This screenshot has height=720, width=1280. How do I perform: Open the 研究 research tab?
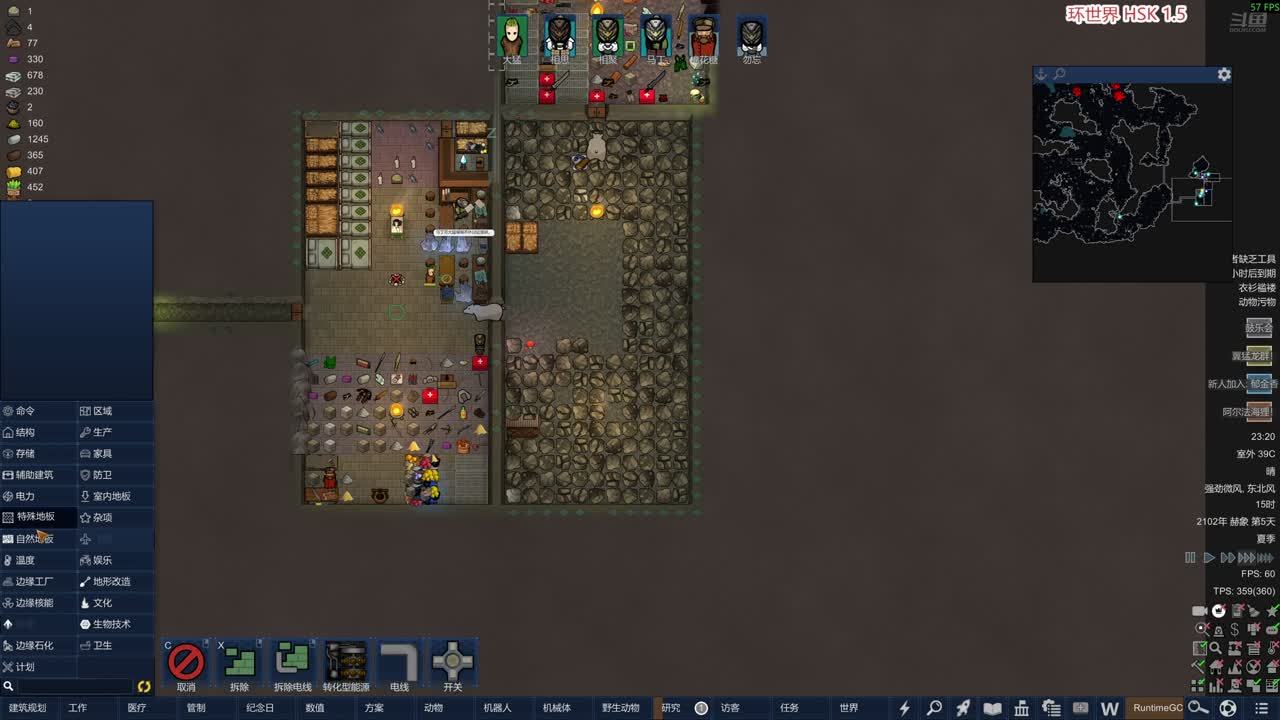670,708
